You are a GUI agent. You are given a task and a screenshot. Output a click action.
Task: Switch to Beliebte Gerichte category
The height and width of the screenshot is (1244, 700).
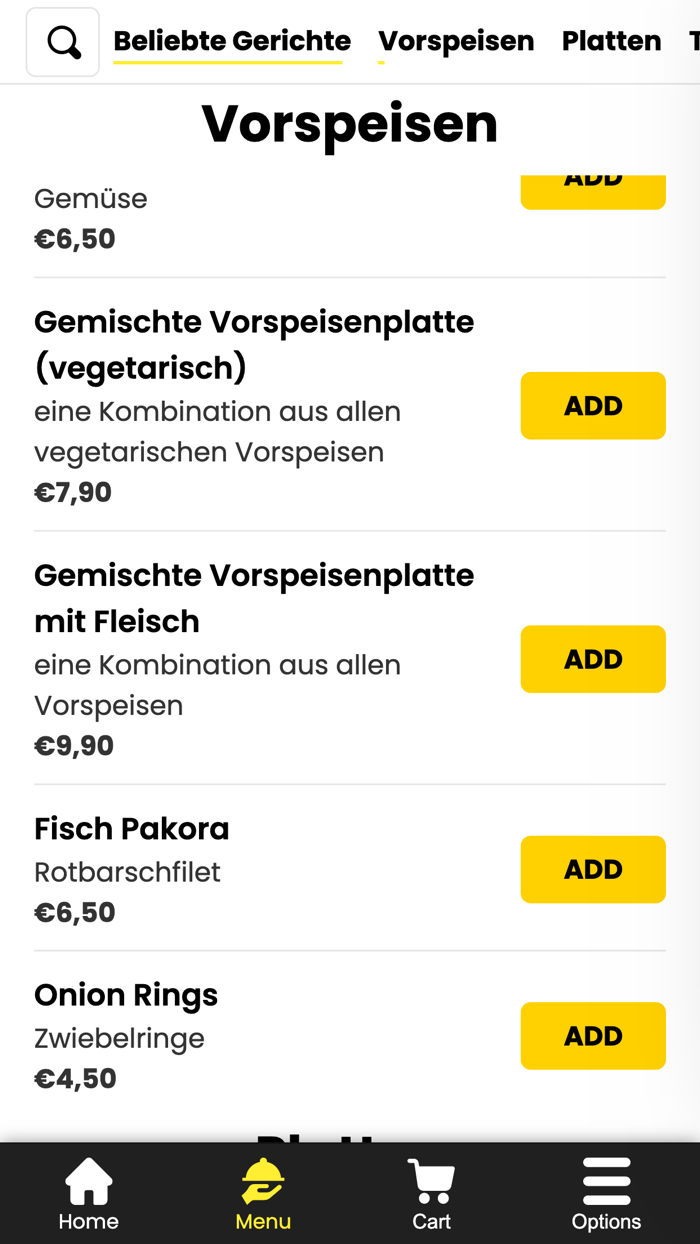[232, 41]
